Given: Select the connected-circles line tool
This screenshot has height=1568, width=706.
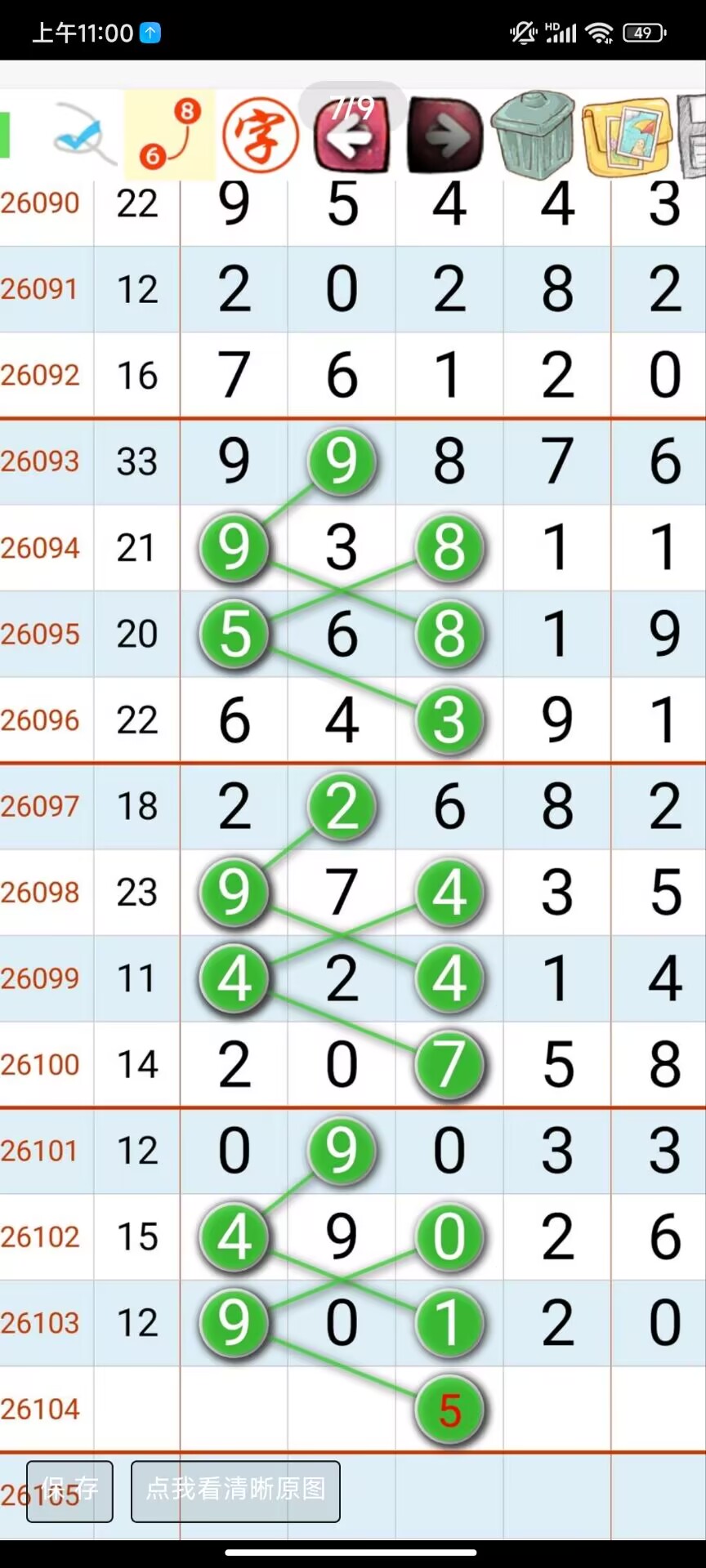Looking at the screenshot, I should (x=169, y=135).
